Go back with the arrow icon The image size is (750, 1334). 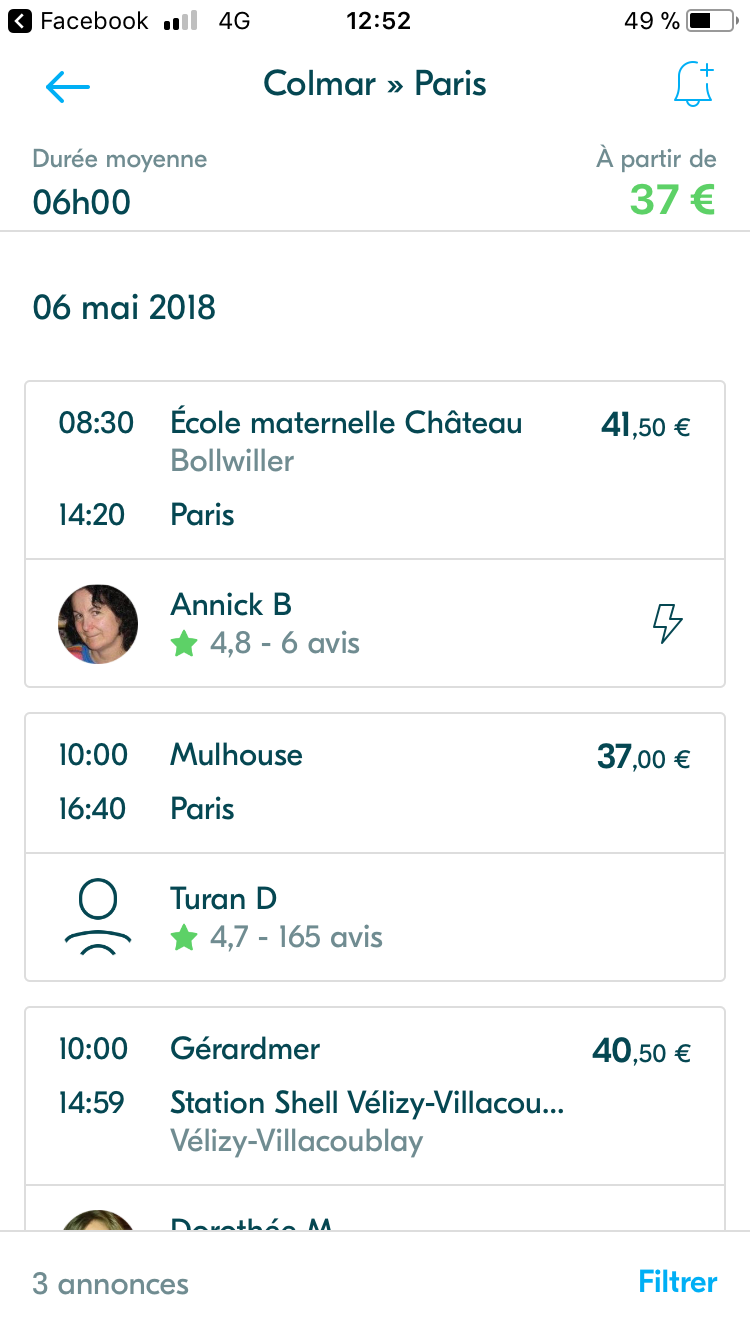point(68,87)
